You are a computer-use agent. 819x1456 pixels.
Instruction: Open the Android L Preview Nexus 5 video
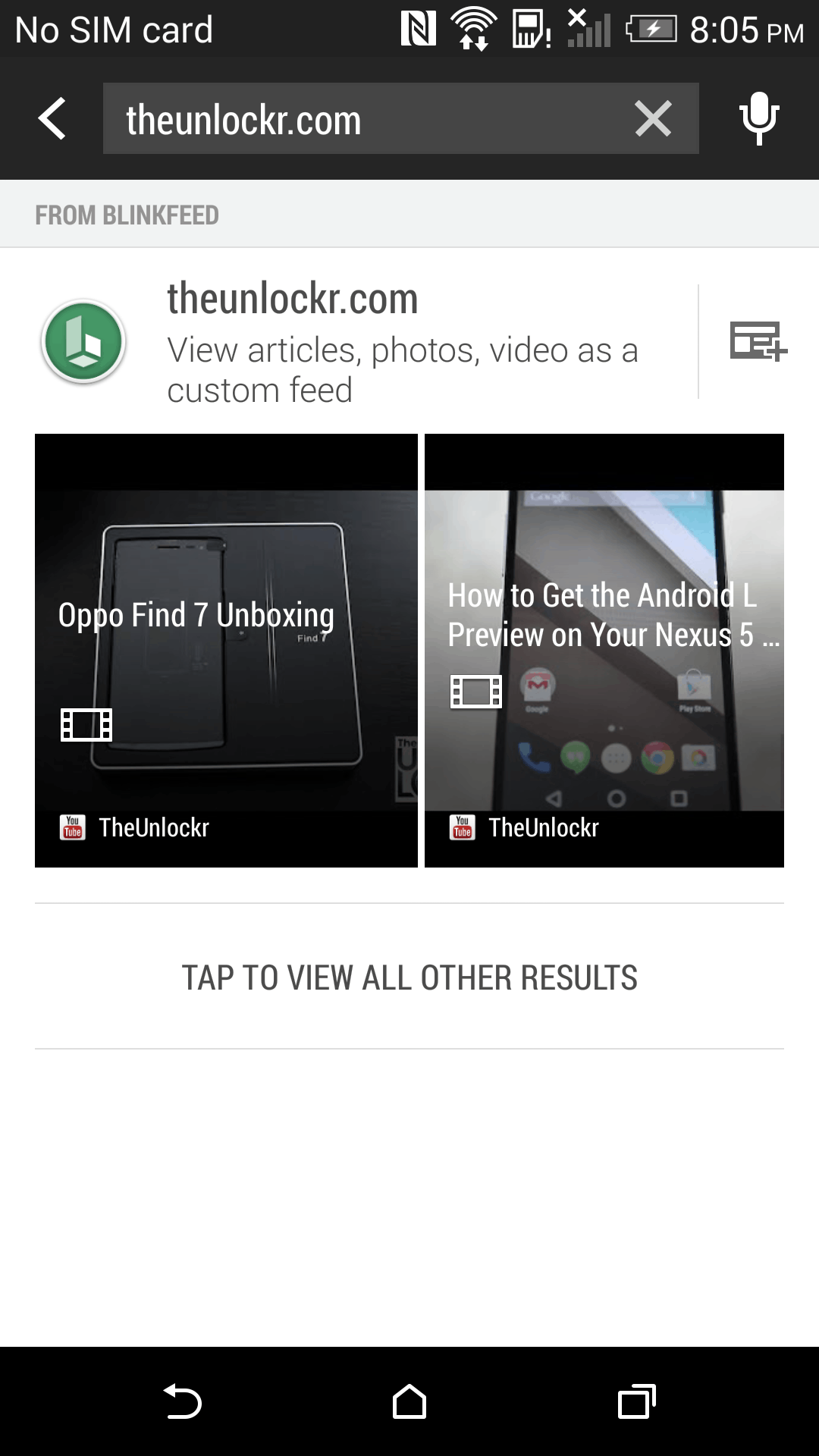pyautogui.click(x=604, y=650)
